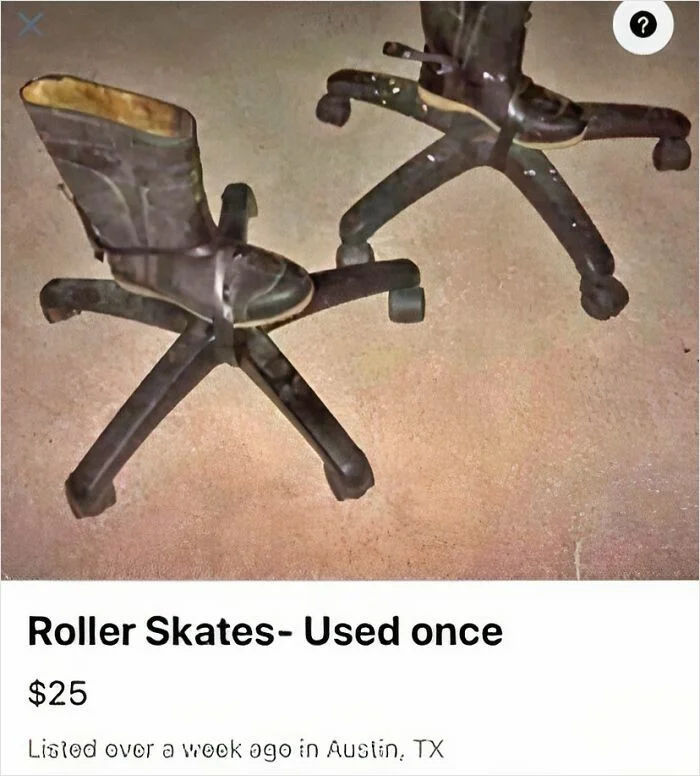Close the roller skates listing
The width and height of the screenshot is (700, 776).
point(31,26)
